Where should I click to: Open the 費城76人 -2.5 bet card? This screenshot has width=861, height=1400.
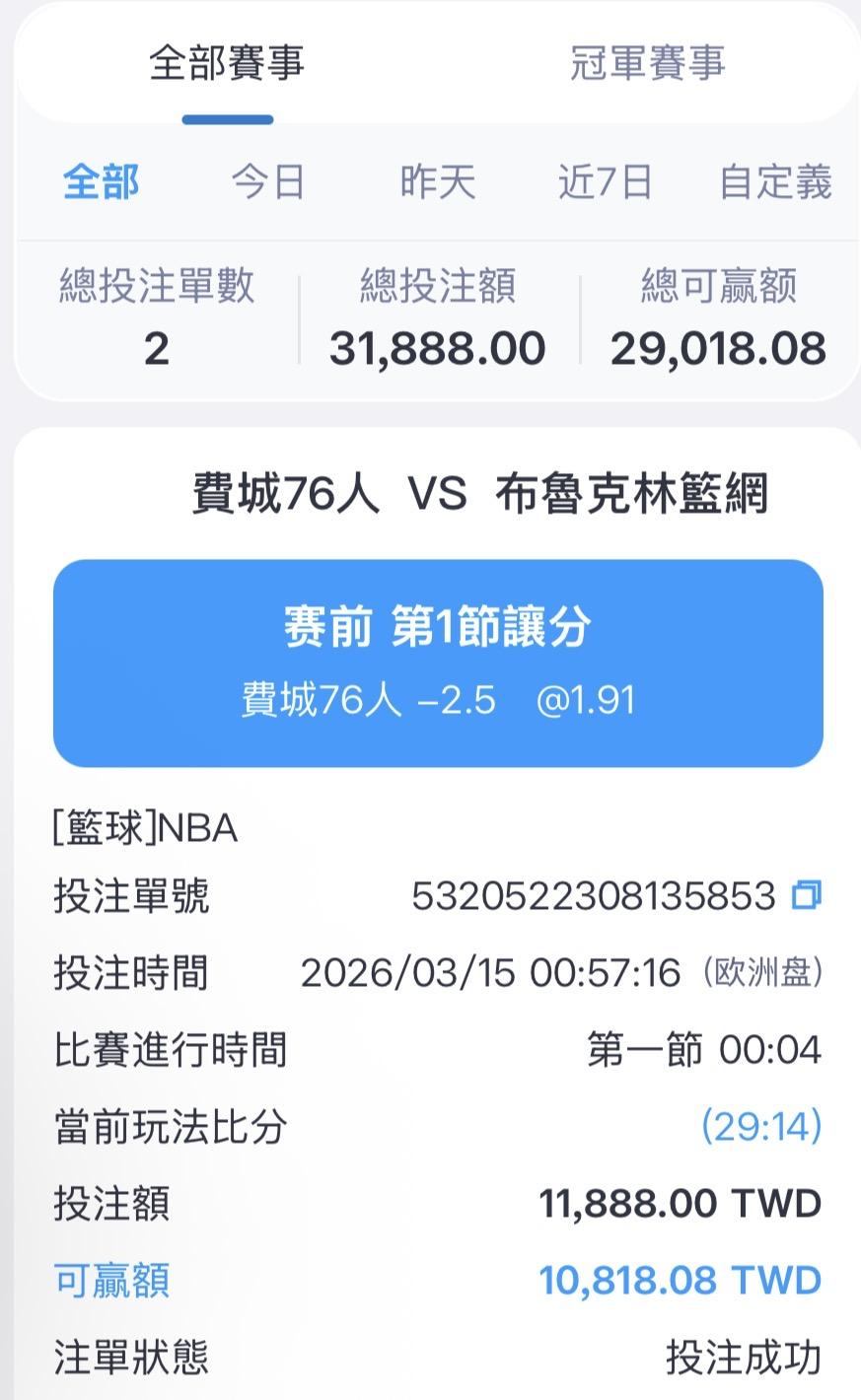pos(438,664)
